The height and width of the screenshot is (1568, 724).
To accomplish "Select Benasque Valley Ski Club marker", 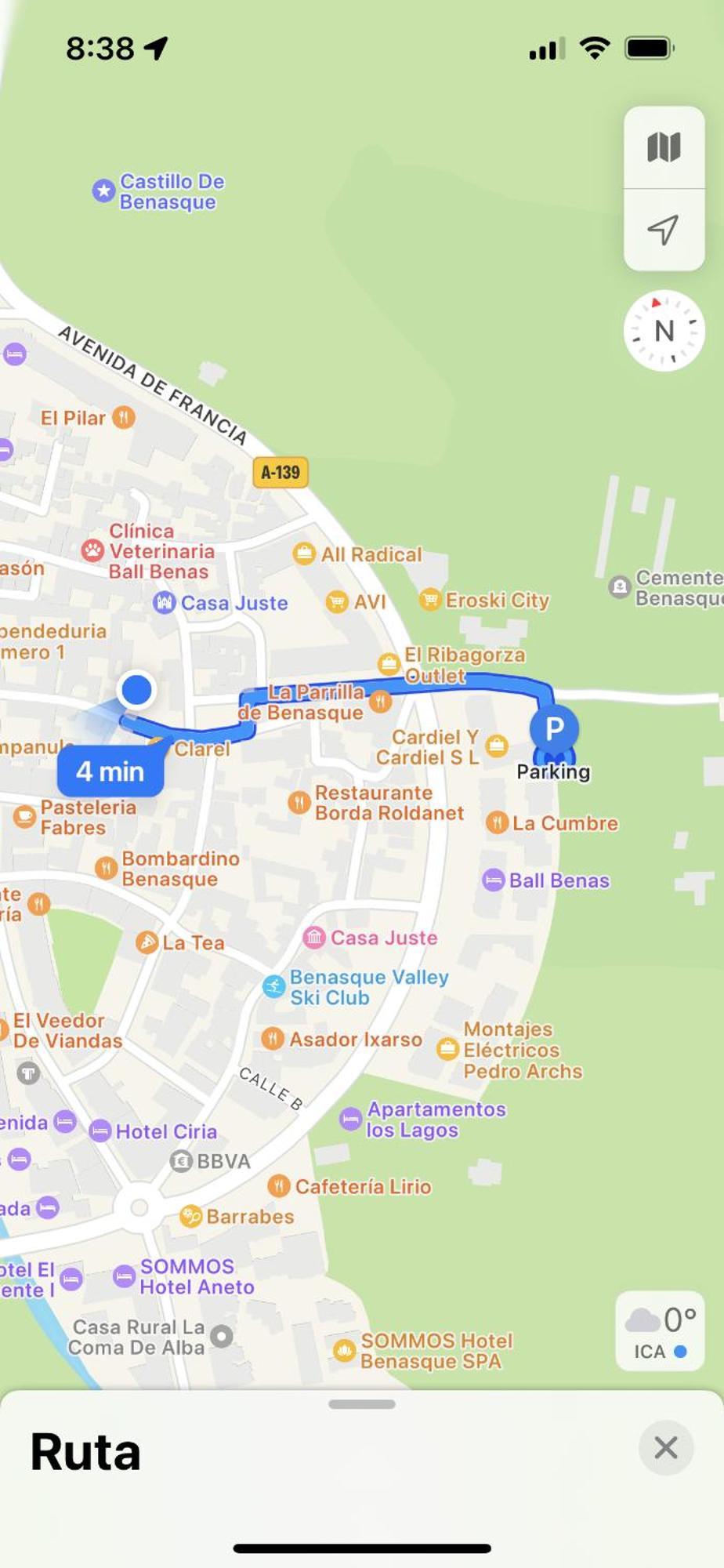I will point(273,987).
